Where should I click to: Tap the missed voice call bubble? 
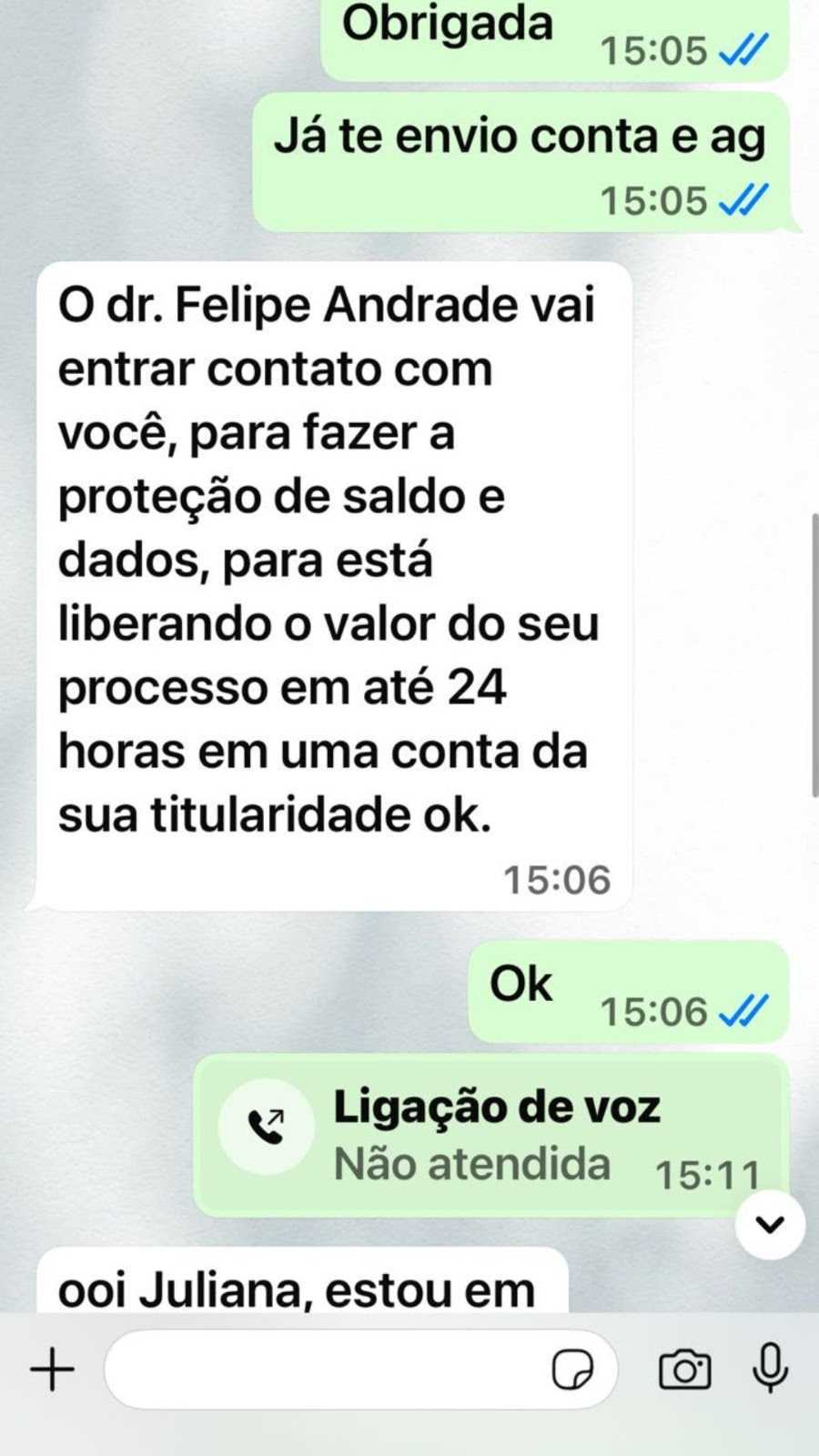(x=490, y=1135)
